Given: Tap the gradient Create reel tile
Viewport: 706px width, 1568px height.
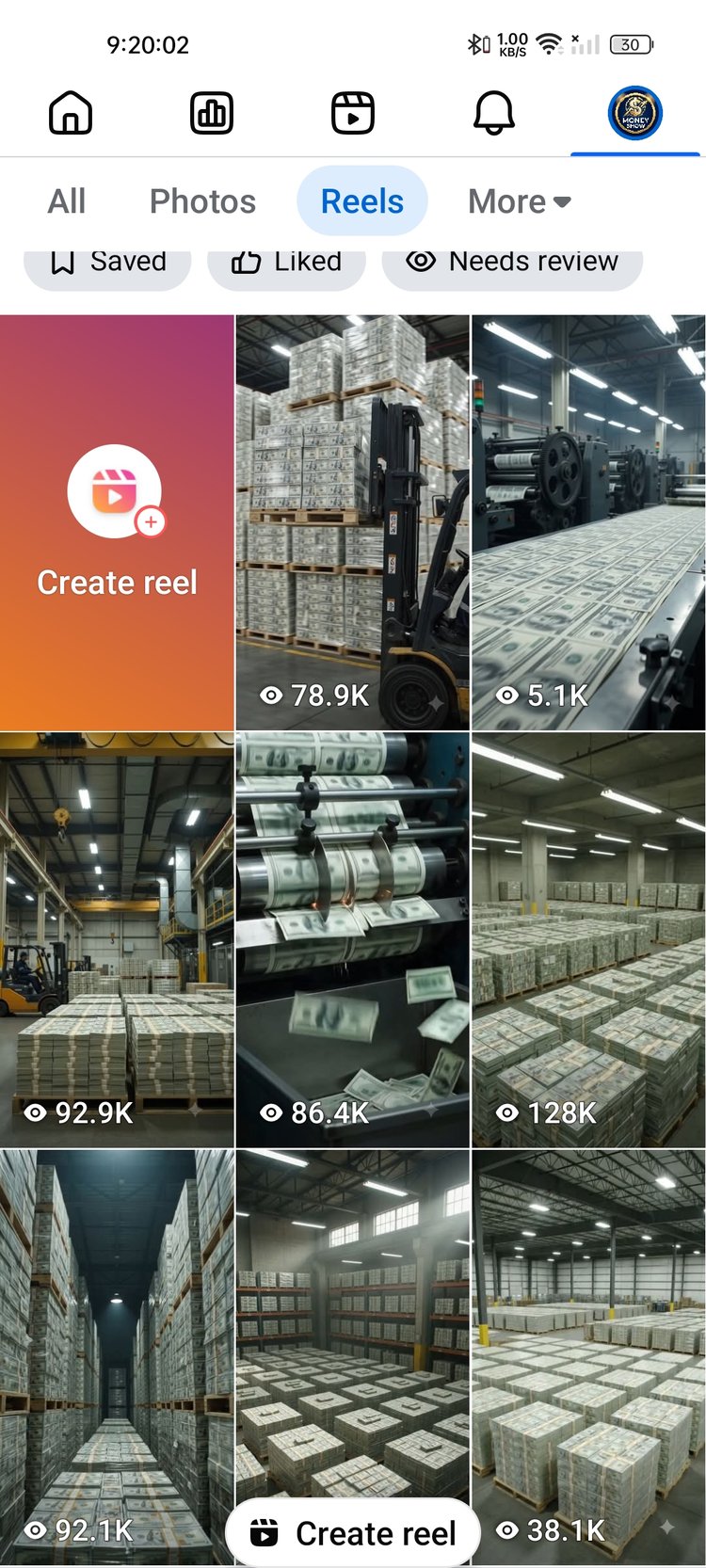Looking at the screenshot, I should pyautogui.click(x=117, y=522).
